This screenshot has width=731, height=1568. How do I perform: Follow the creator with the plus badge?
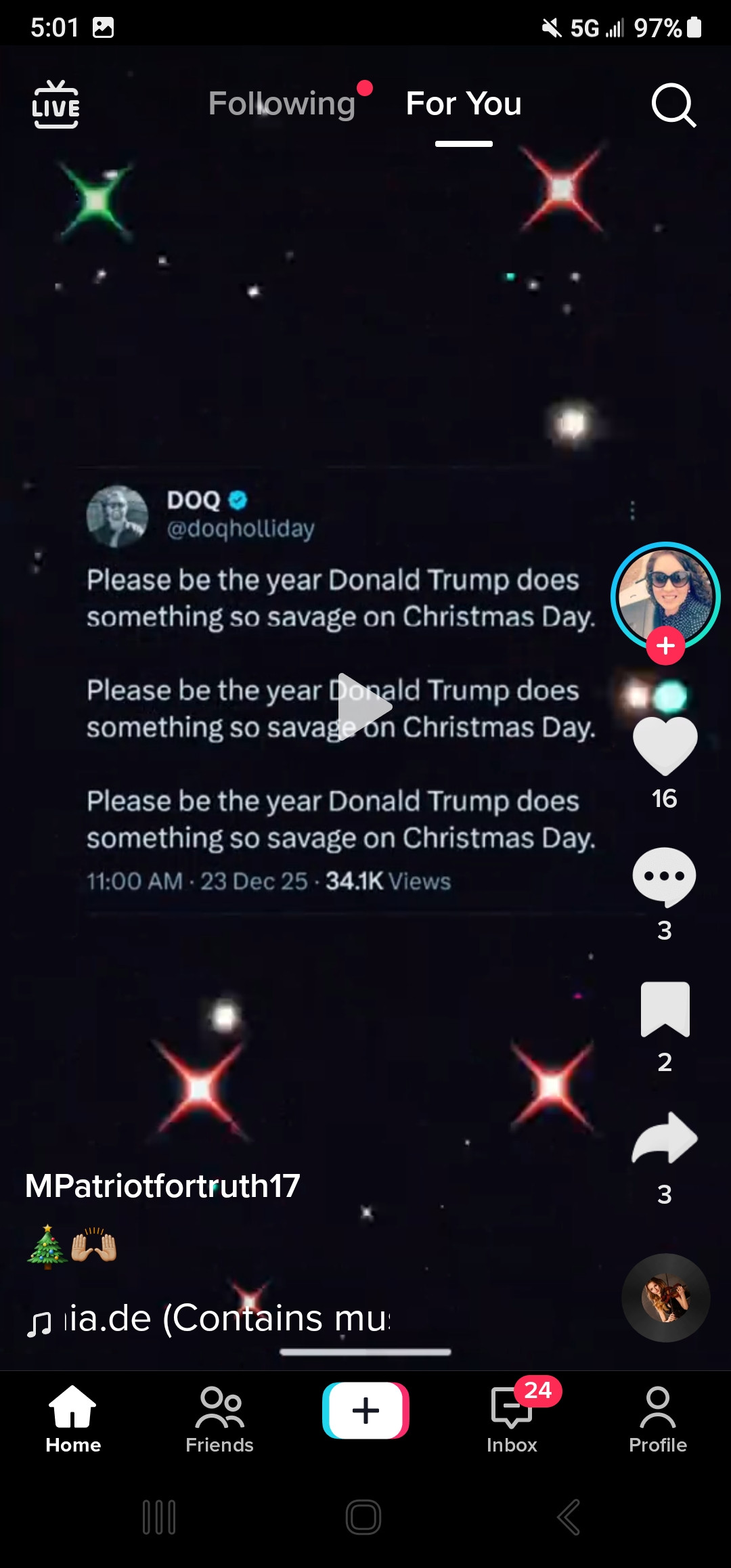pyautogui.click(x=665, y=646)
